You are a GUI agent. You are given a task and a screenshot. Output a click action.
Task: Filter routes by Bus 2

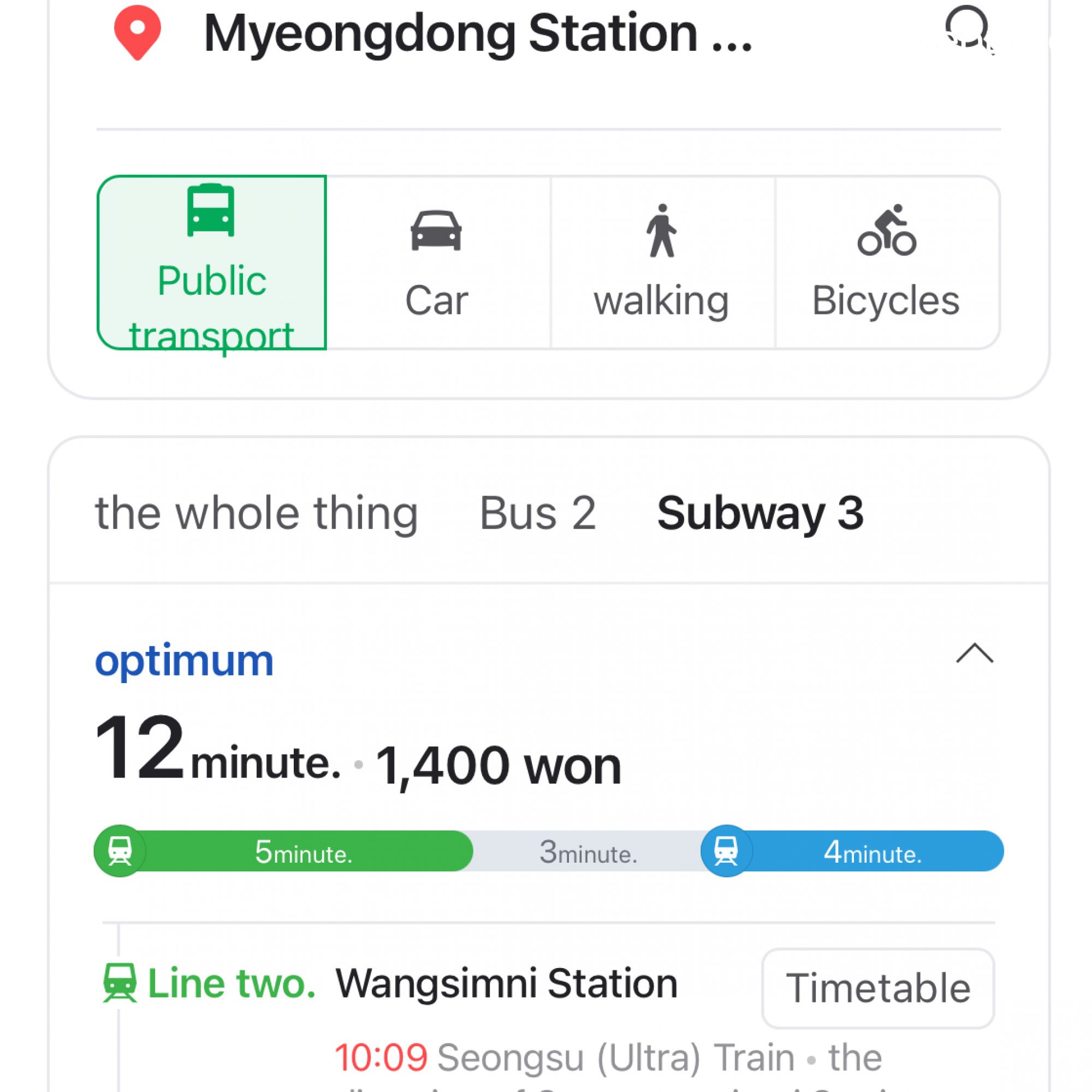[x=537, y=513]
